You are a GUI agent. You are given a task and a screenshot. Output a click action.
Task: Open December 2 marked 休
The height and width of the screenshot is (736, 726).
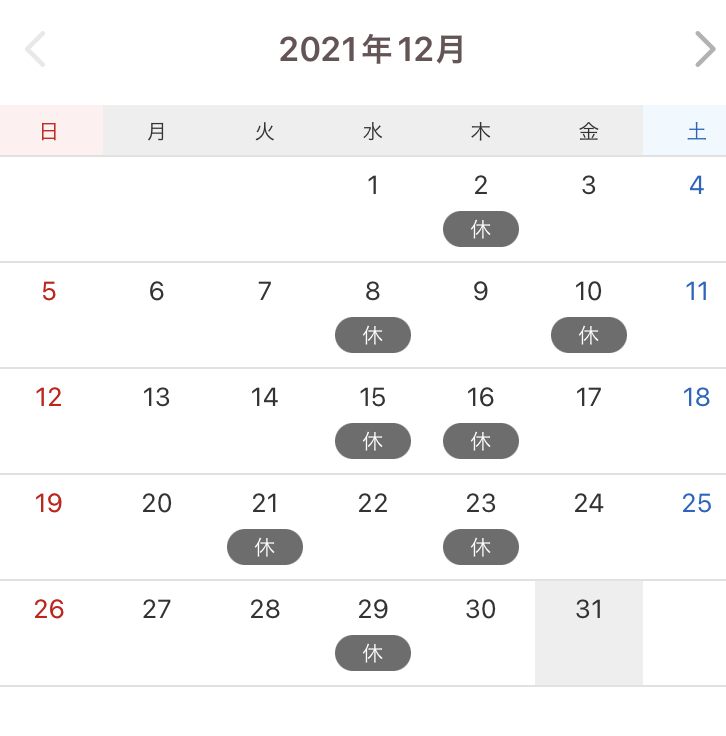[481, 207]
